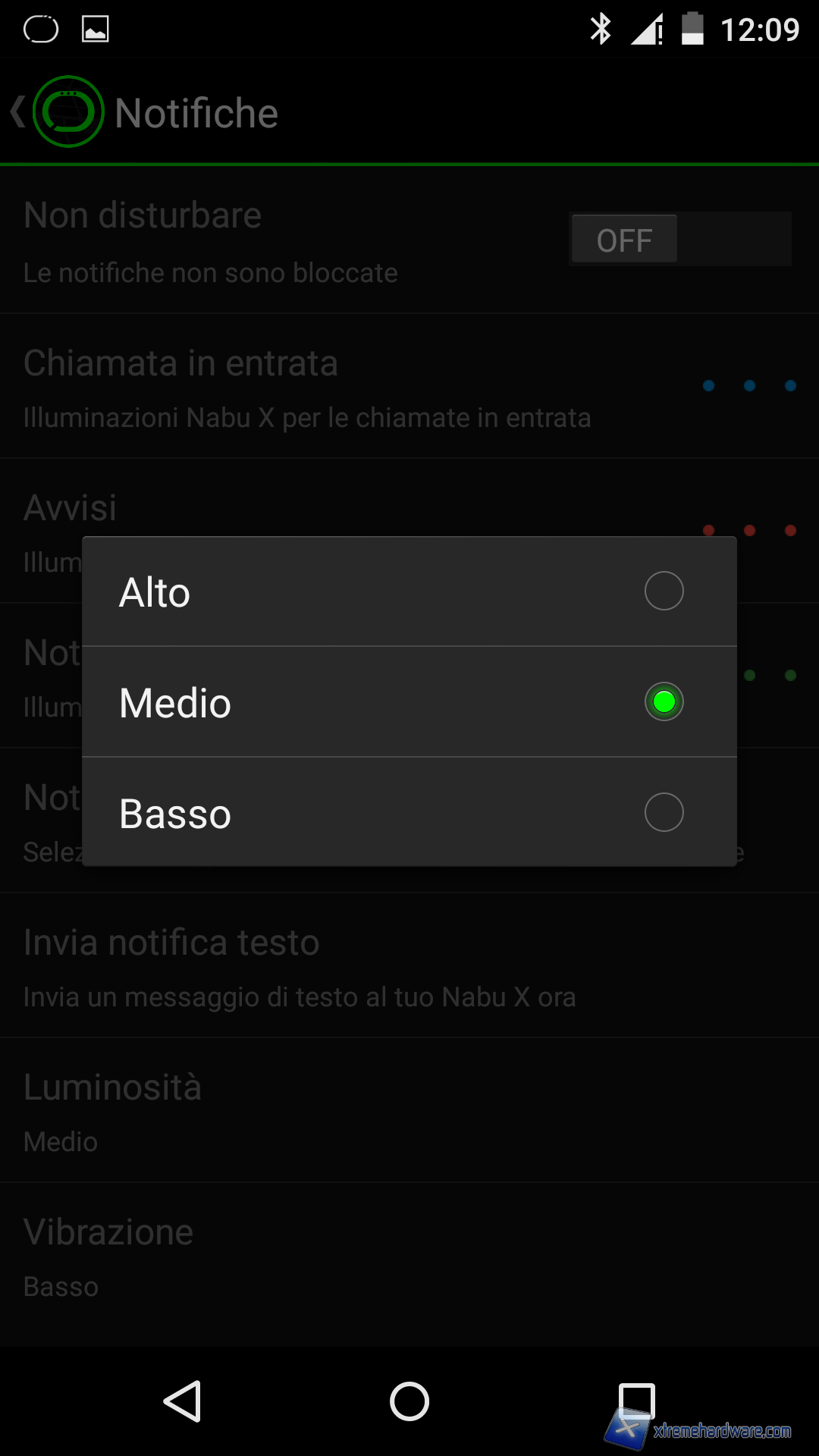Go back with the system back button
This screenshot has height=1456, width=819.
click(x=183, y=1401)
